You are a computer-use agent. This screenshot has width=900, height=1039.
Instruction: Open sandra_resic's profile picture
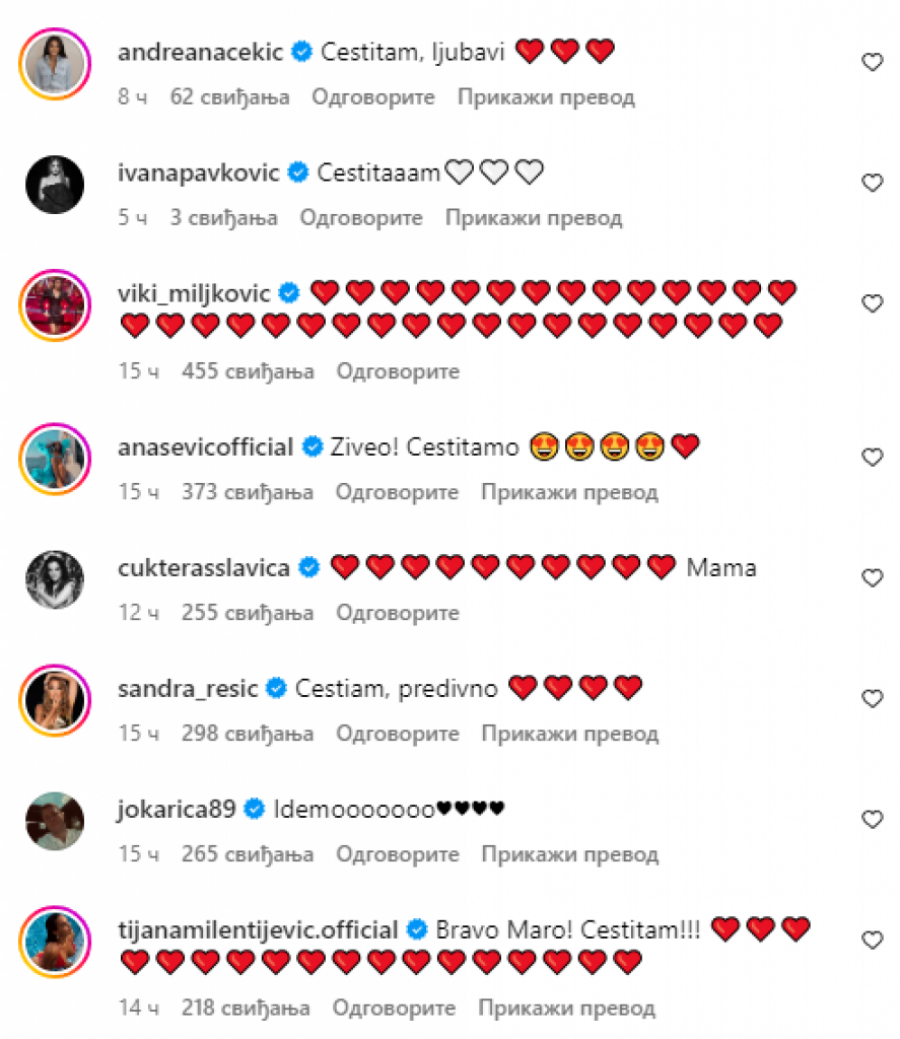coord(55,700)
